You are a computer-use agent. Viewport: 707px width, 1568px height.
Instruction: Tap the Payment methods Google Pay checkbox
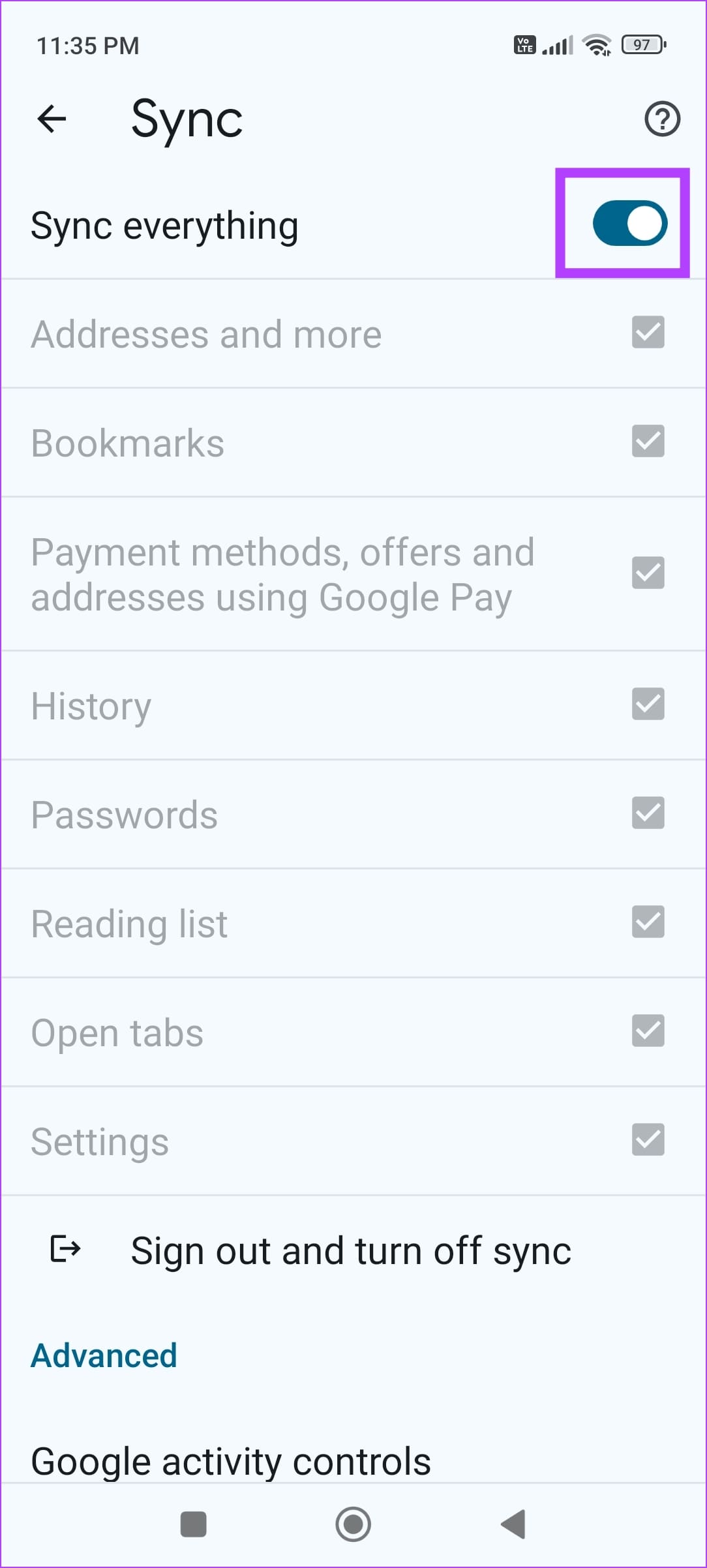[x=648, y=573]
